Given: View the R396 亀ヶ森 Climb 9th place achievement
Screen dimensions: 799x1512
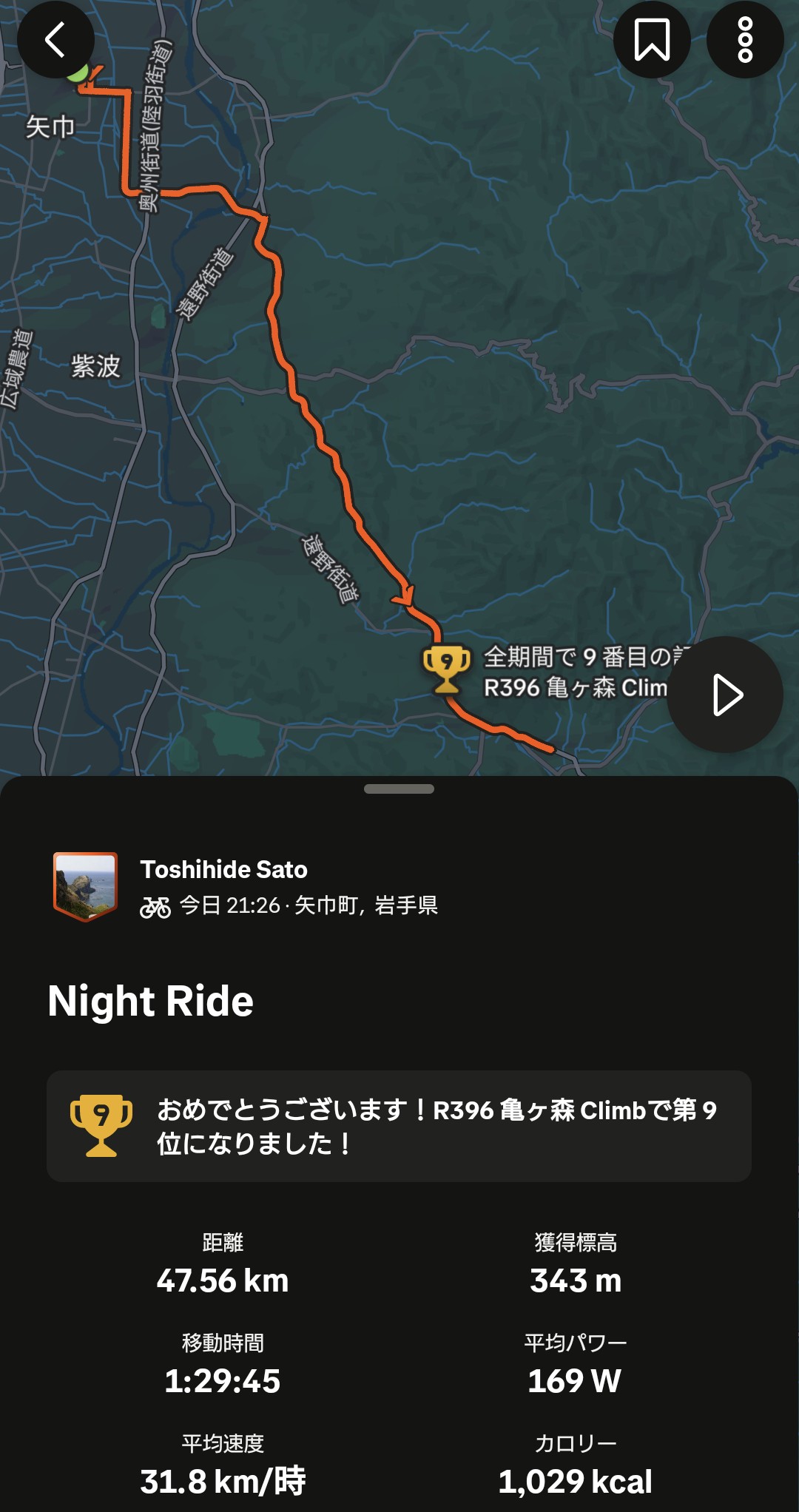Looking at the screenshot, I should 399,1126.
